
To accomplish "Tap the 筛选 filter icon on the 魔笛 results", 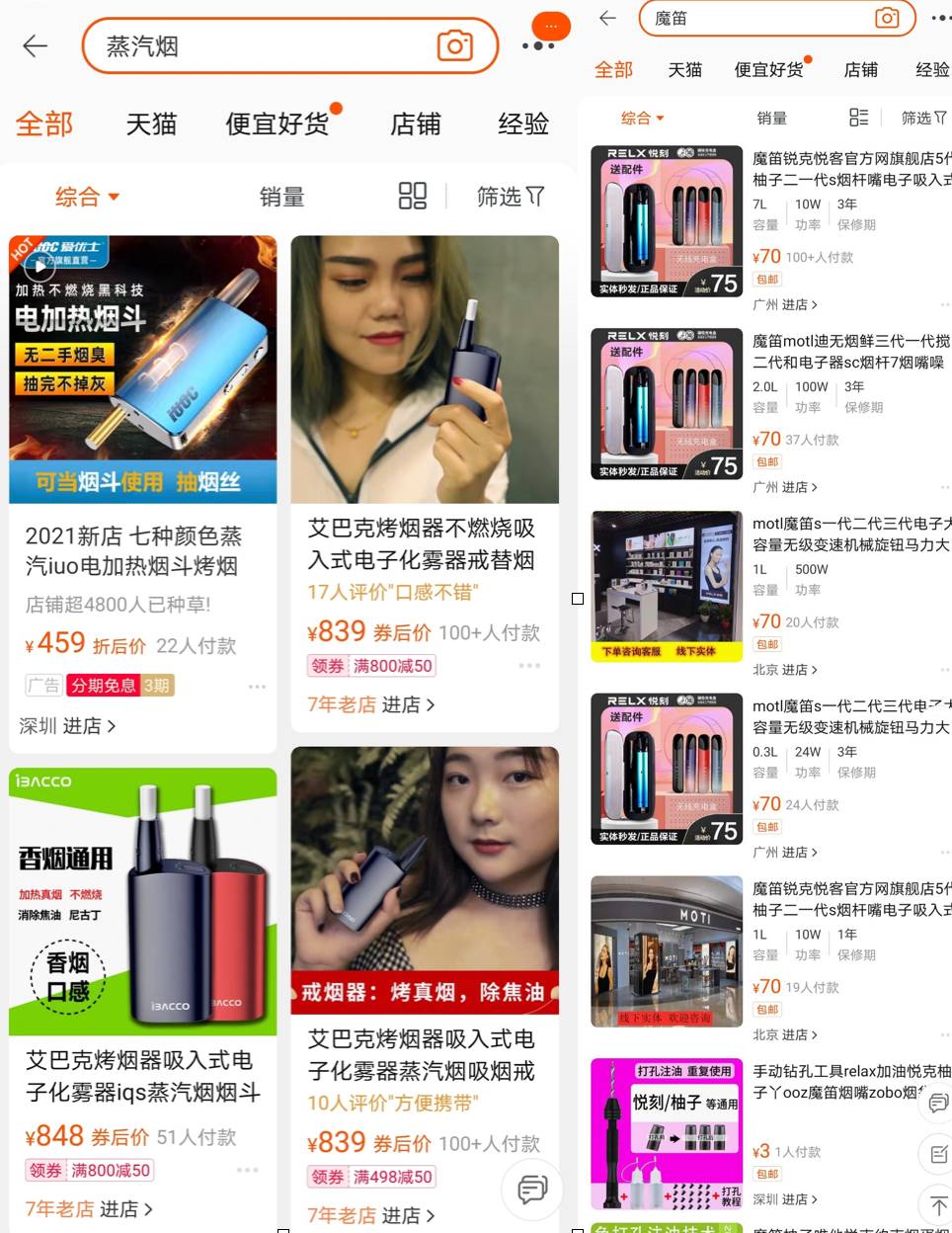I will tap(922, 118).
